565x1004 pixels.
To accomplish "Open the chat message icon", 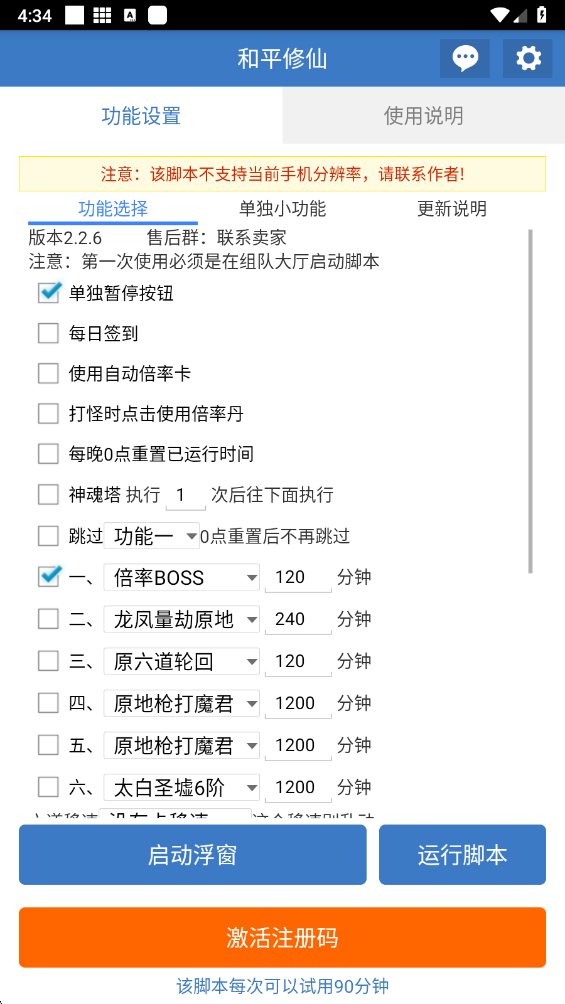I will [x=465, y=58].
